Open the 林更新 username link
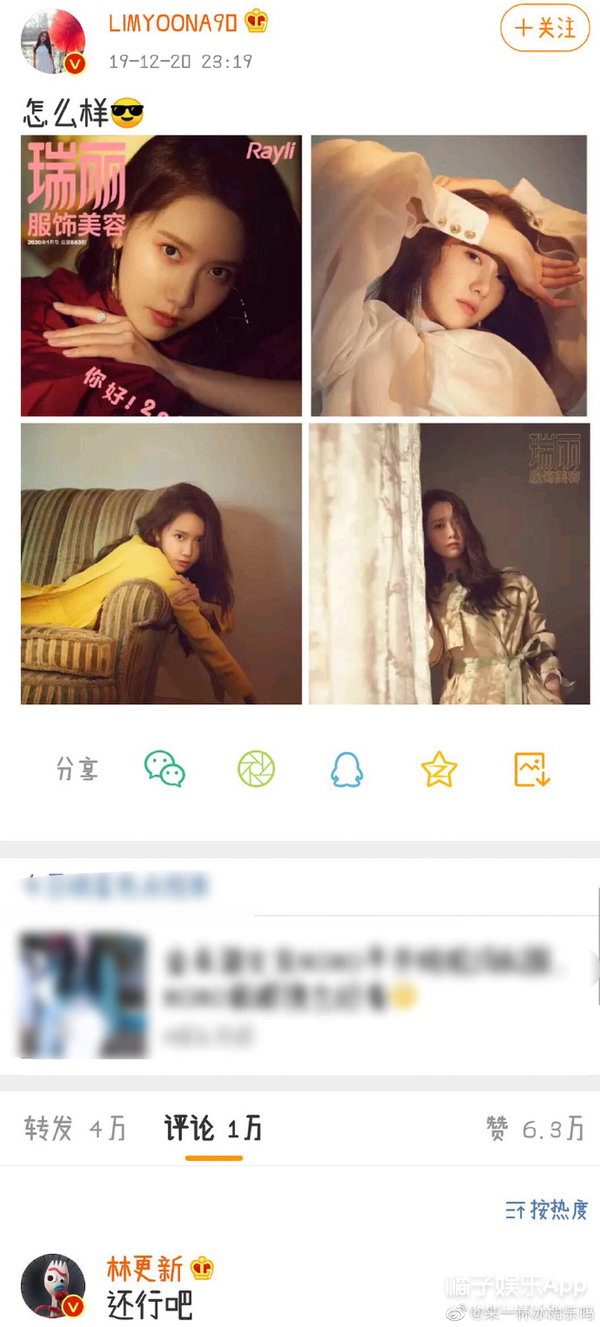Viewport: 600px width, 1327px height. click(144, 1269)
